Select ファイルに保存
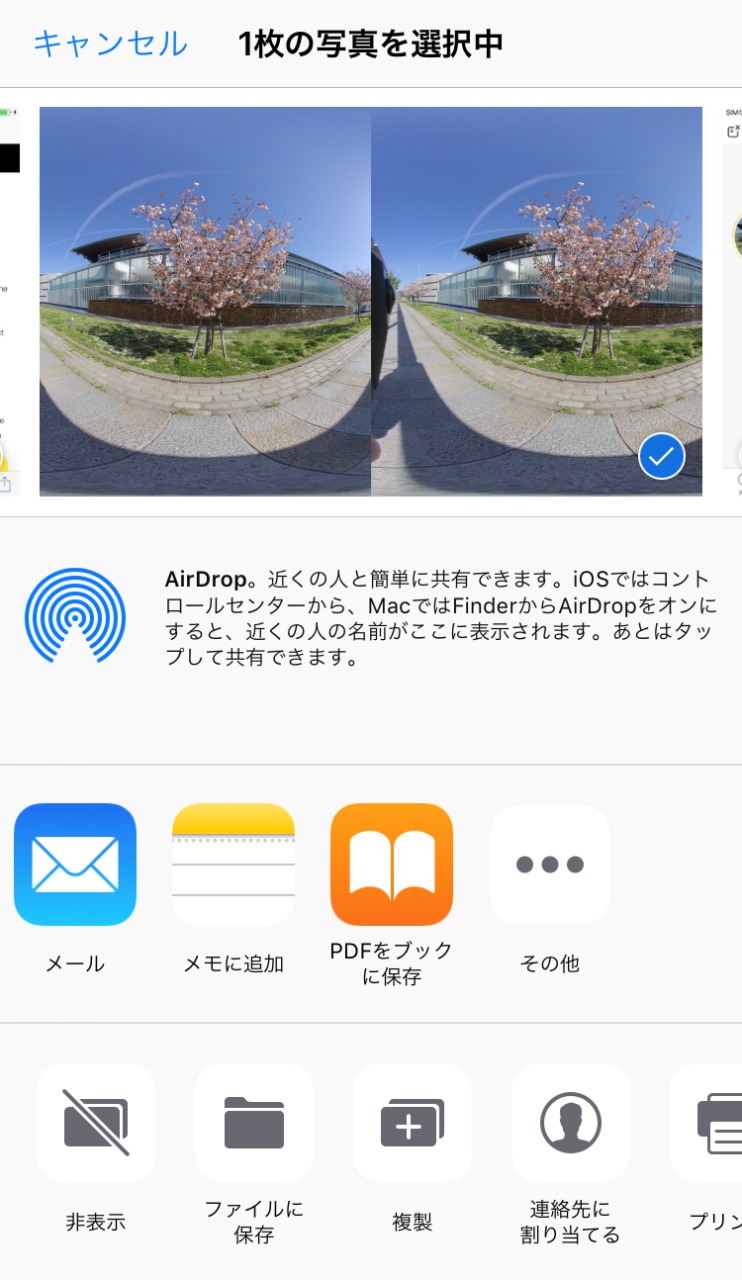Viewport: 742px width, 1280px height. point(254,1122)
